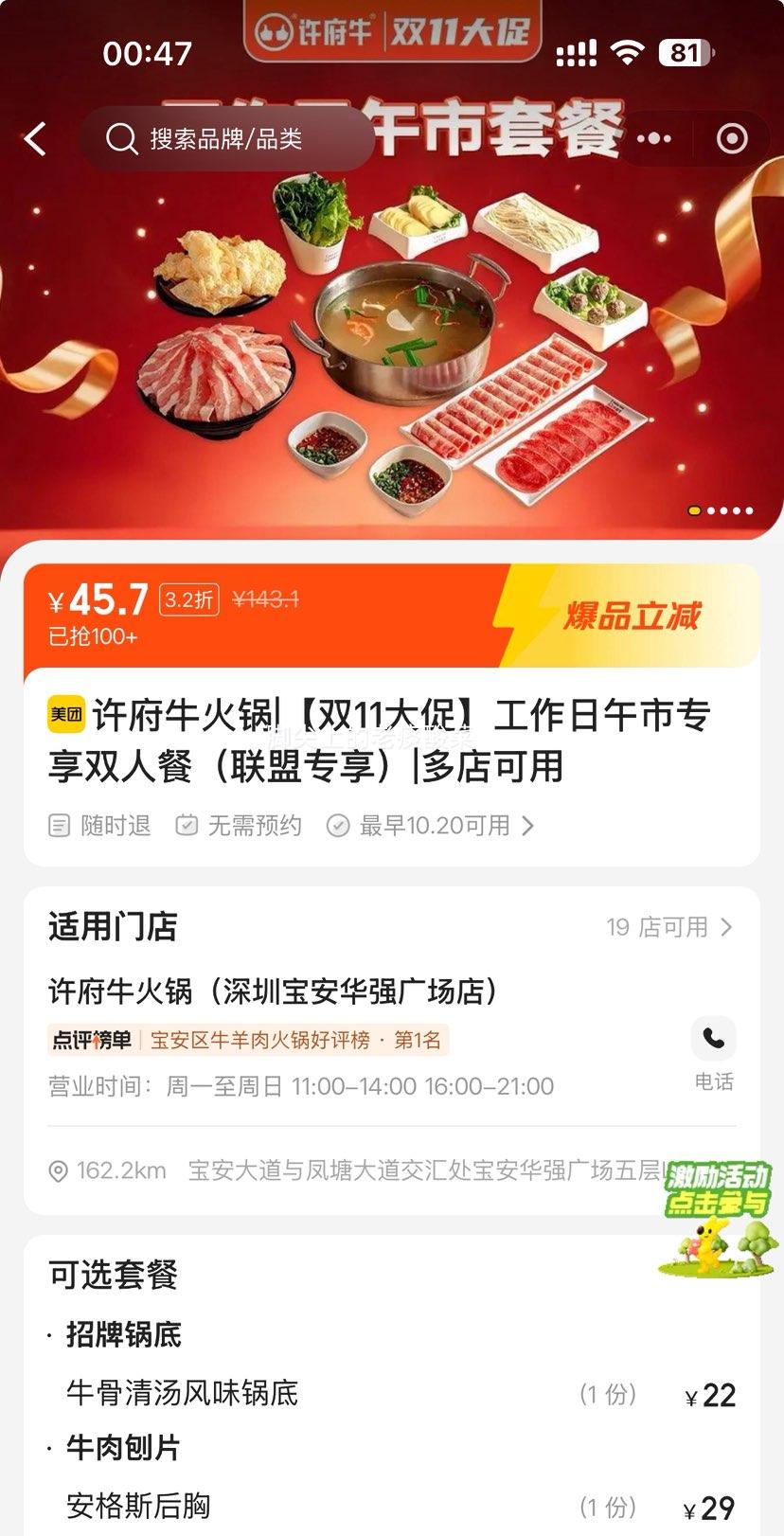The height and width of the screenshot is (1536, 784).
Task: Open the three-dot more menu
Action: 654,139
